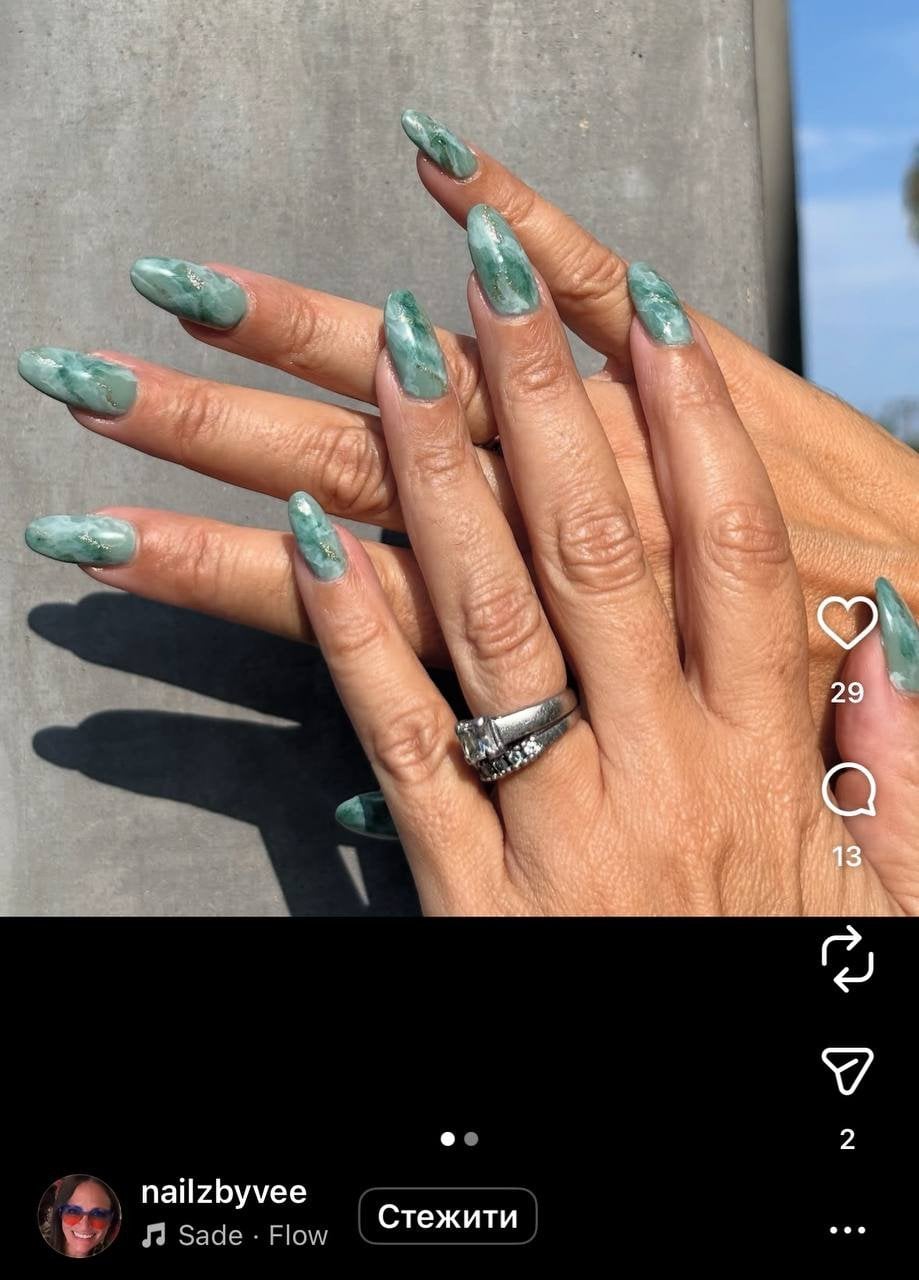The image size is (919, 1280).
Task: Like the nailzbyvee post
Action: click(847, 623)
